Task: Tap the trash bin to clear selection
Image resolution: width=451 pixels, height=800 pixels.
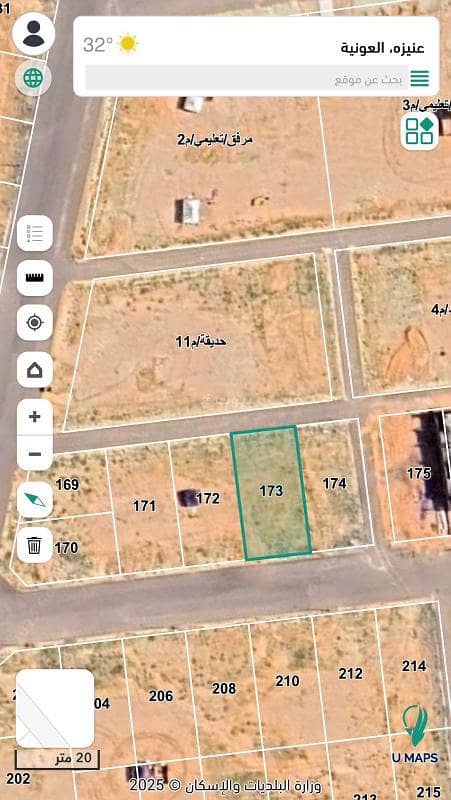Action: (x=35, y=545)
